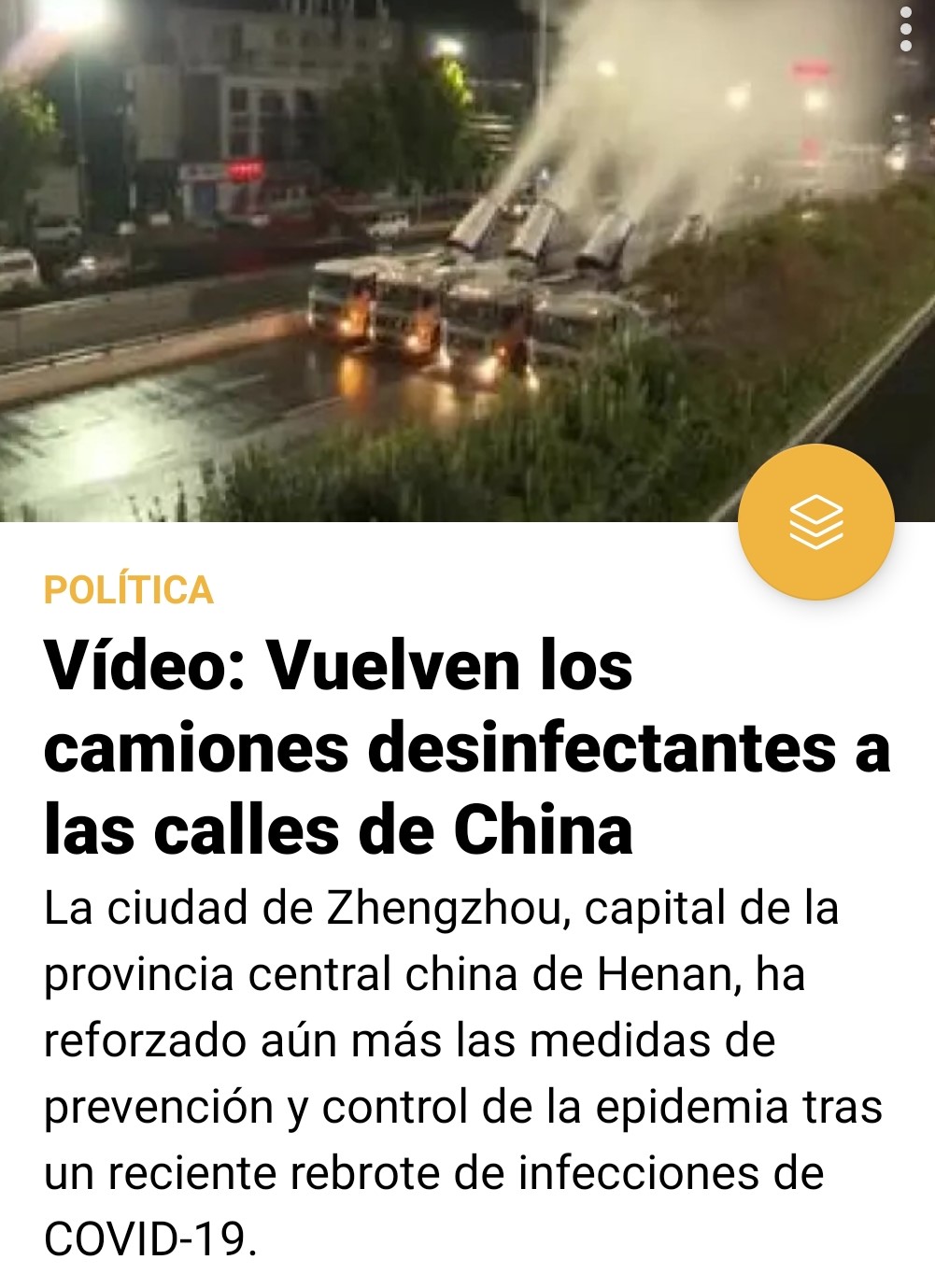The width and height of the screenshot is (935, 1288).
Task: Open the POLÍTICA category link
Action: (x=129, y=590)
